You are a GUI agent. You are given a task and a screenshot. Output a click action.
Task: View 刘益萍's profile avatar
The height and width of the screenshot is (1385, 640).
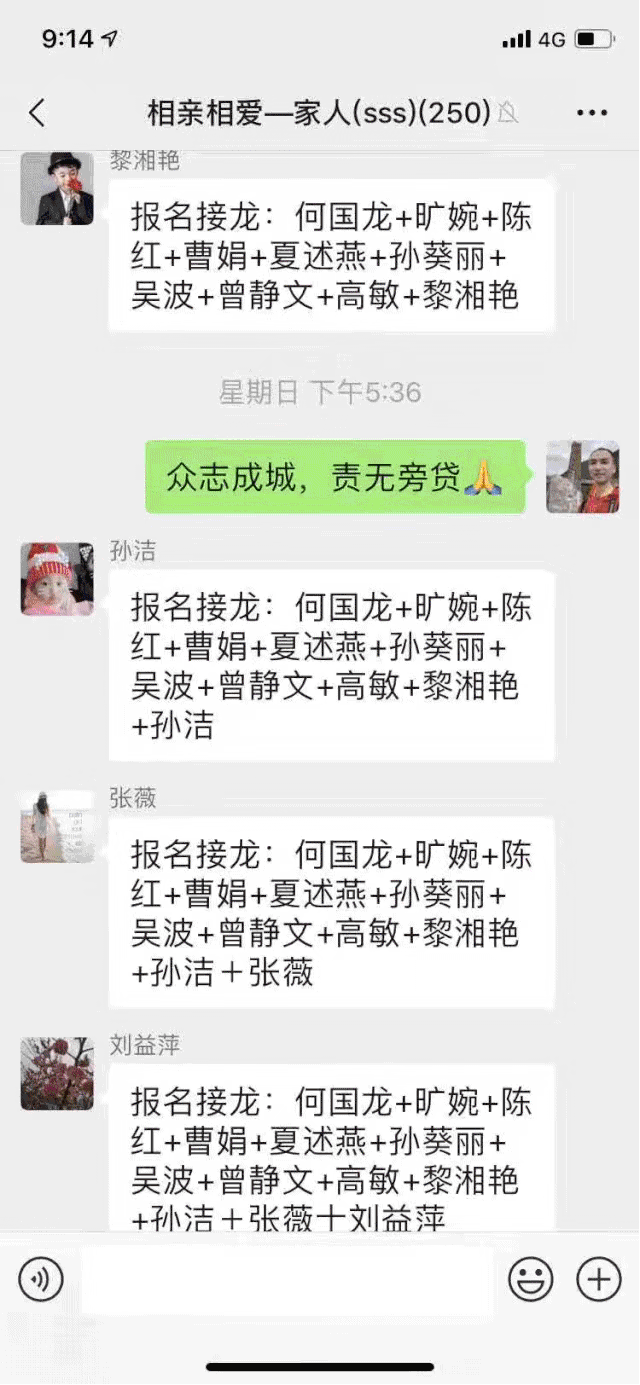[57, 1073]
